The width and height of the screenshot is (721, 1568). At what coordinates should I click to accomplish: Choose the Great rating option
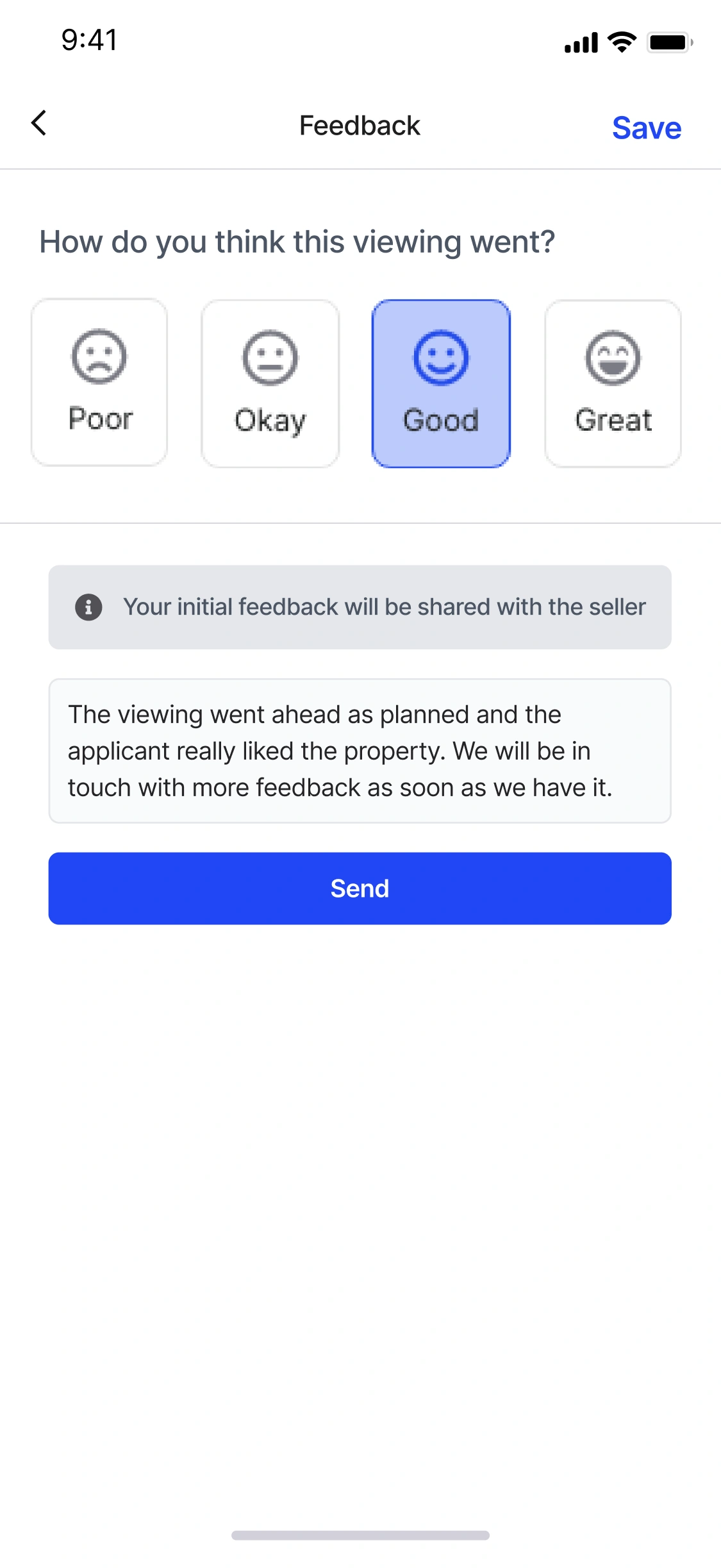click(x=612, y=383)
